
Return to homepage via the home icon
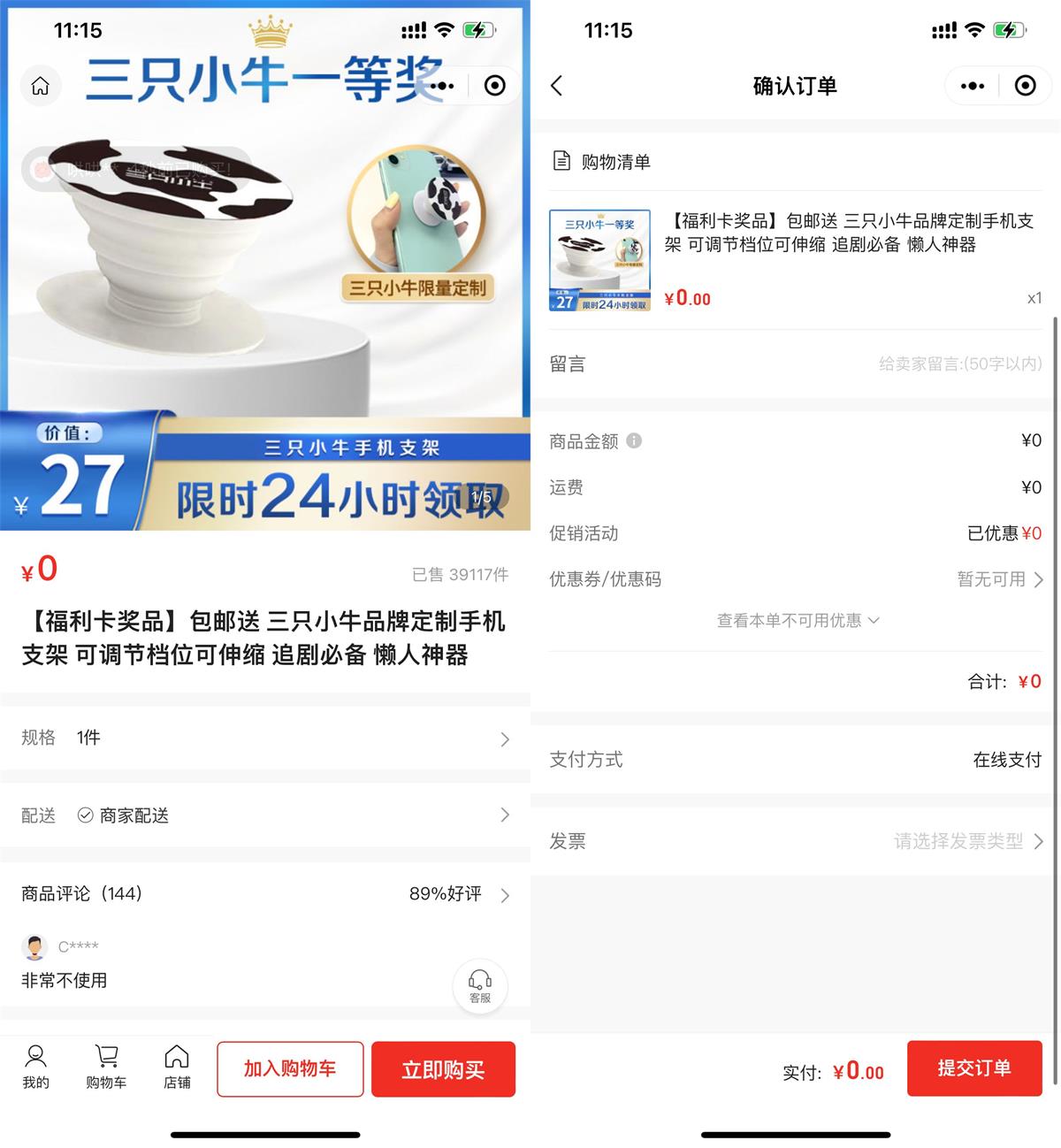point(41,86)
